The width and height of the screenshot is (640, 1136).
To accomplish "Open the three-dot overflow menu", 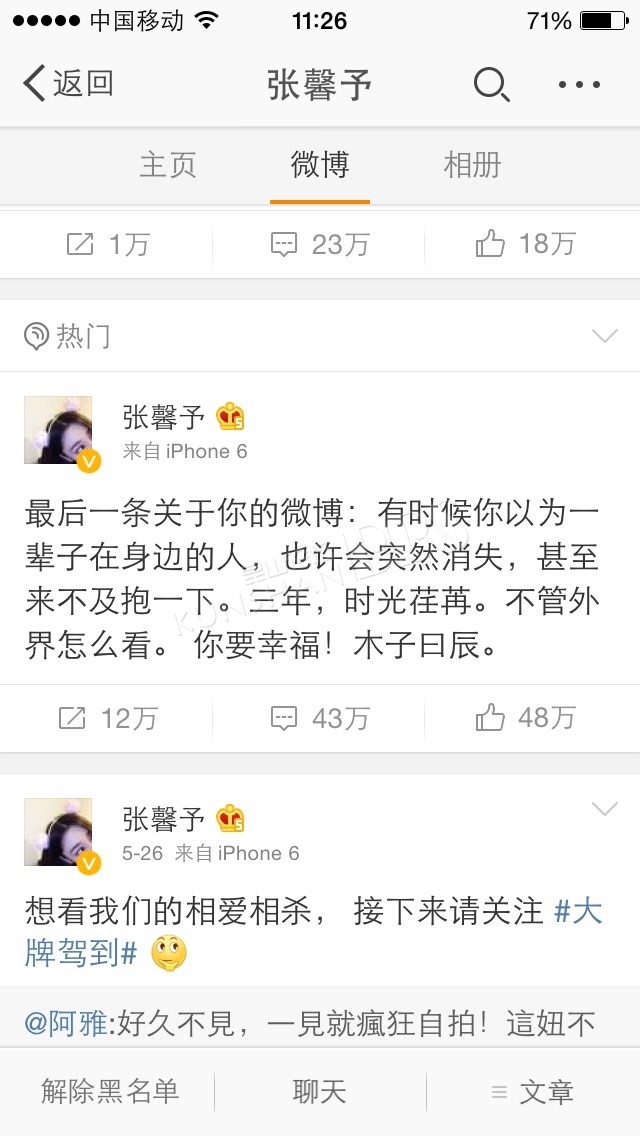I will click(579, 85).
